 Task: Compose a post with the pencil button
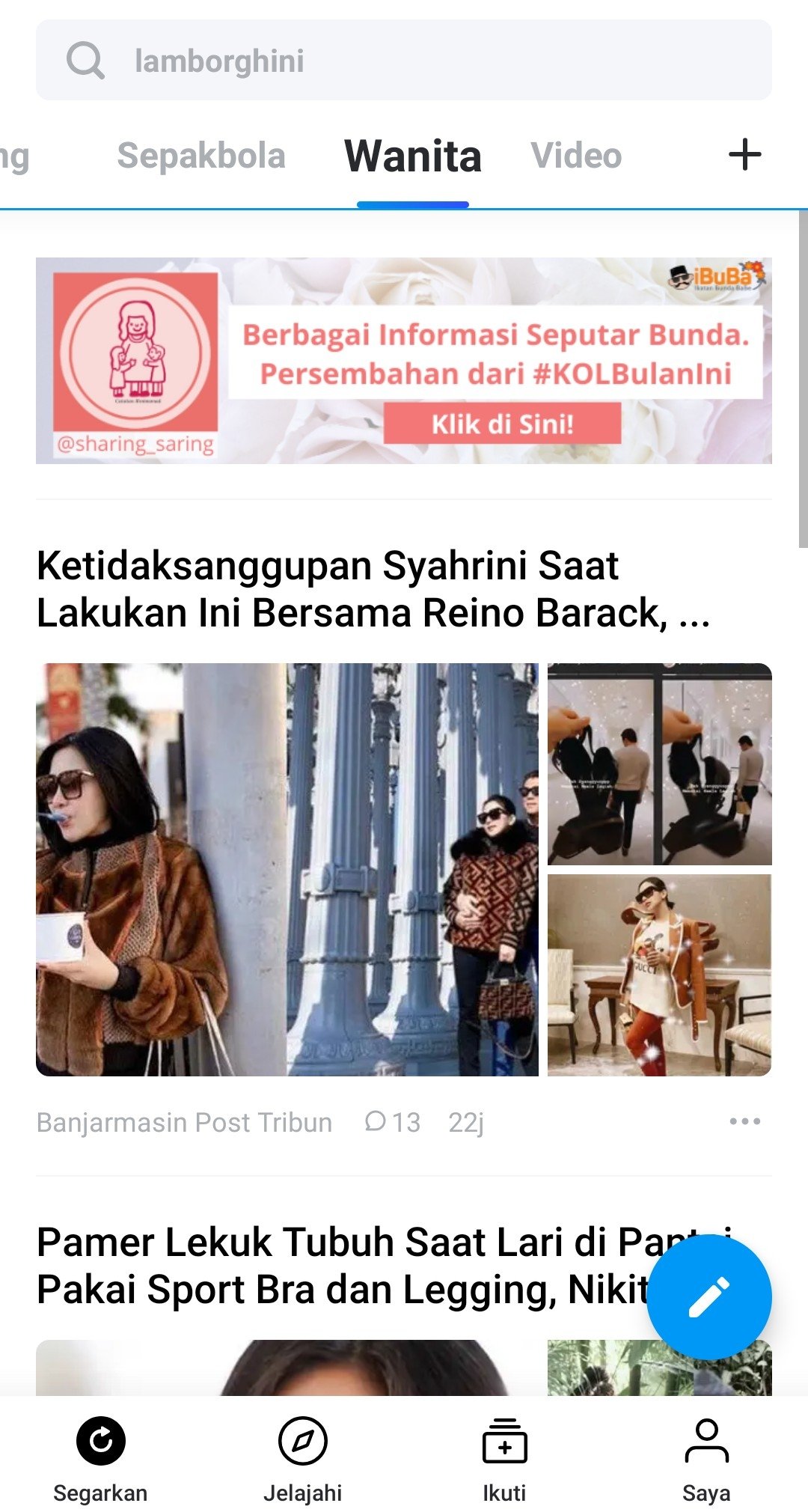pyautogui.click(x=708, y=1297)
